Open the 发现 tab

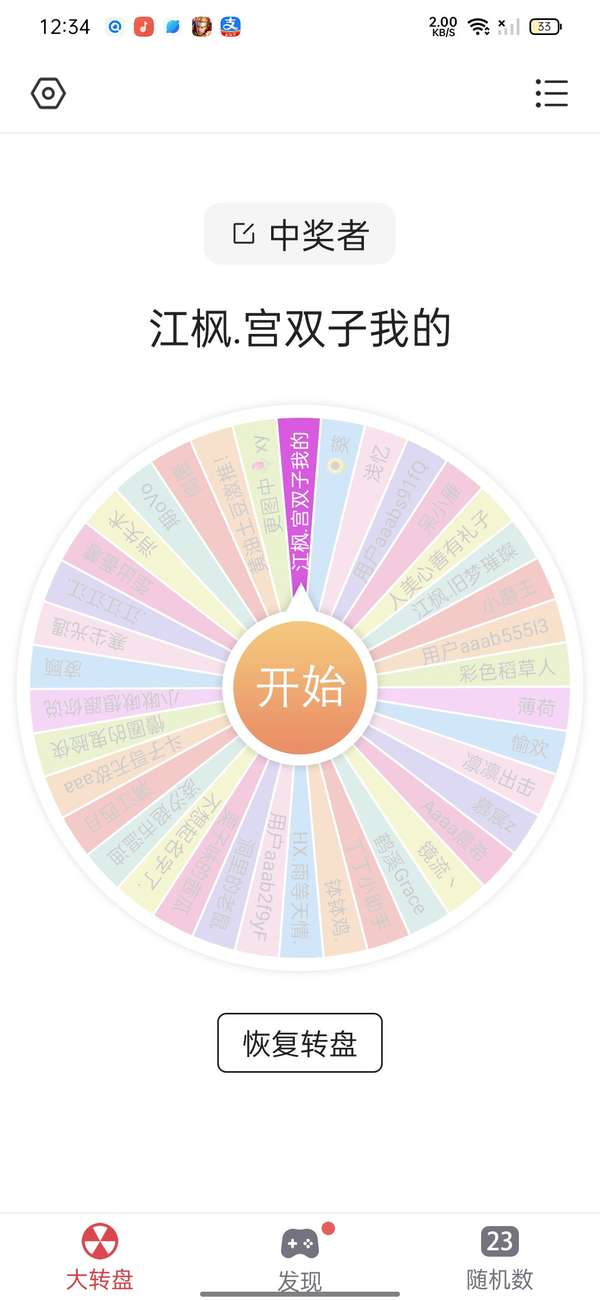coord(300,1257)
